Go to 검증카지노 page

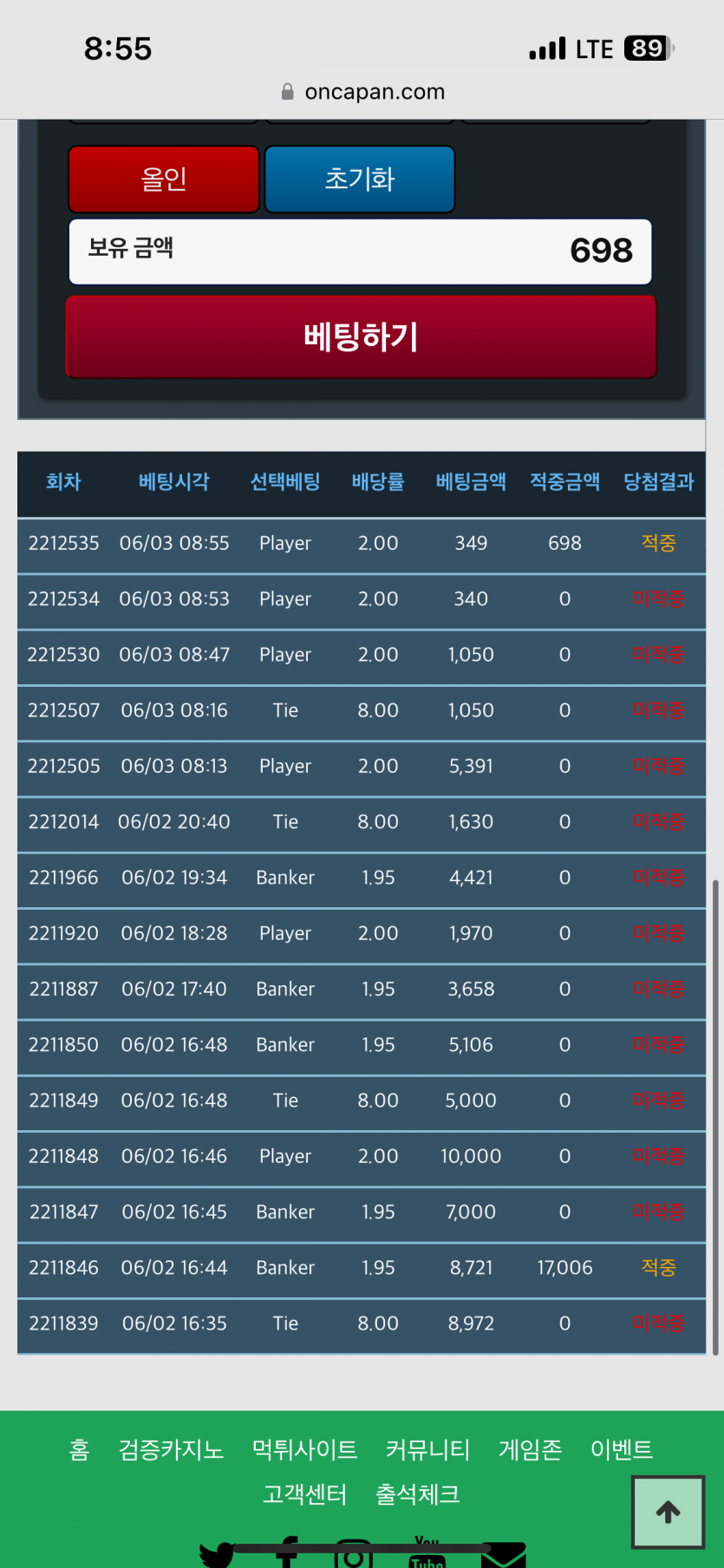(171, 1449)
